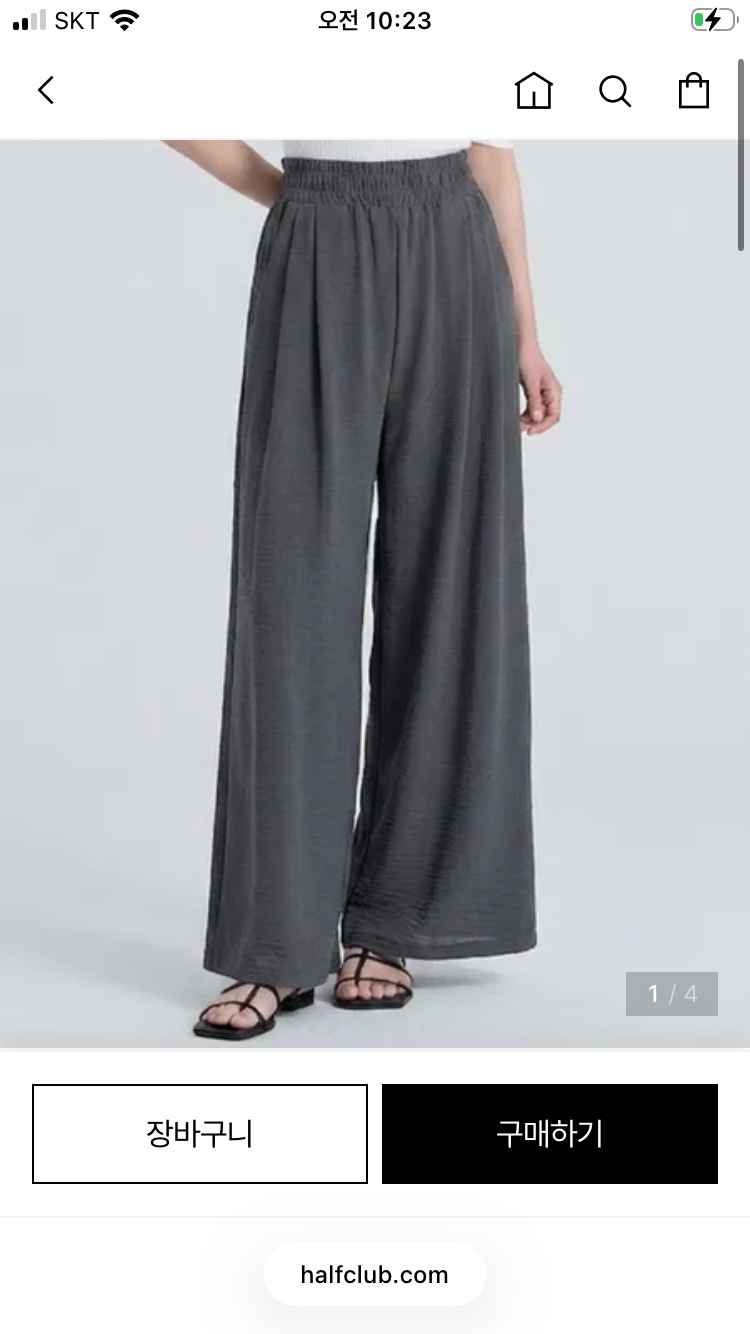The width and height of the screenshot is (750, 1334).
Task: Tap 구매하기 to buy now
Action: 550,1134
